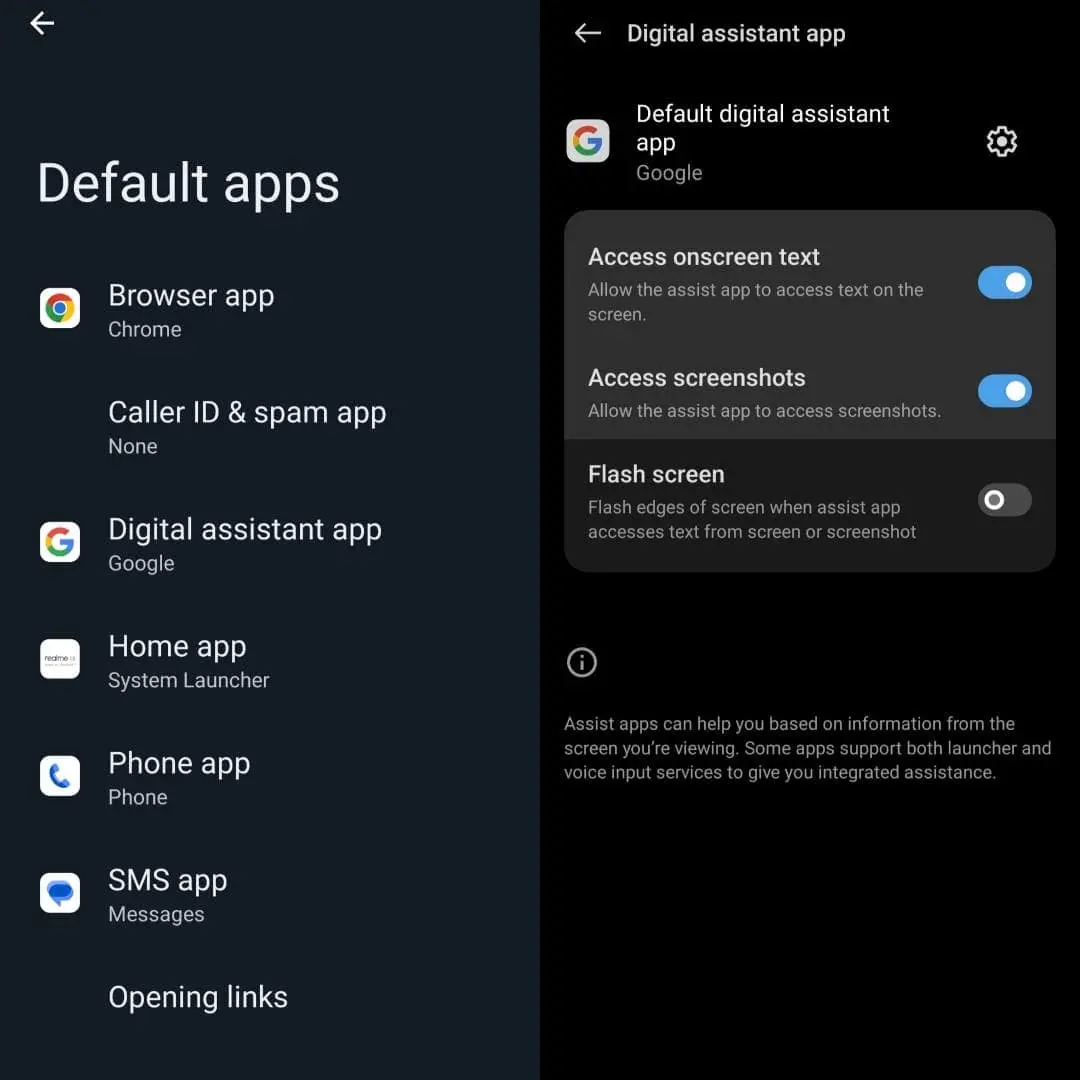Choose the Default digital assistant app
This screenshot has width=1080, height=1080.
(762, 142)
